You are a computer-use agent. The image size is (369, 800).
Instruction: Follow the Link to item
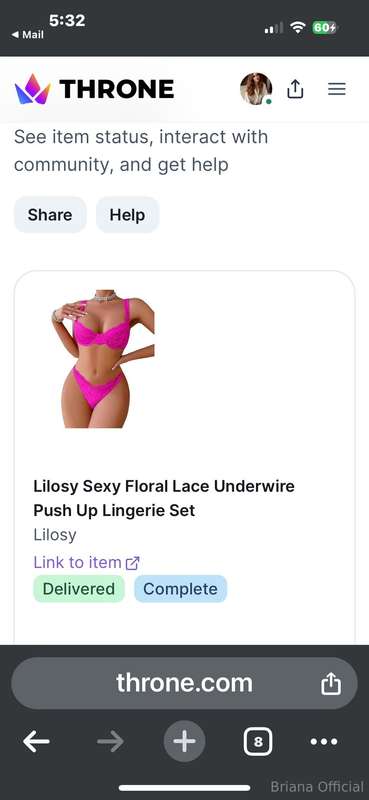click(86, 562)
